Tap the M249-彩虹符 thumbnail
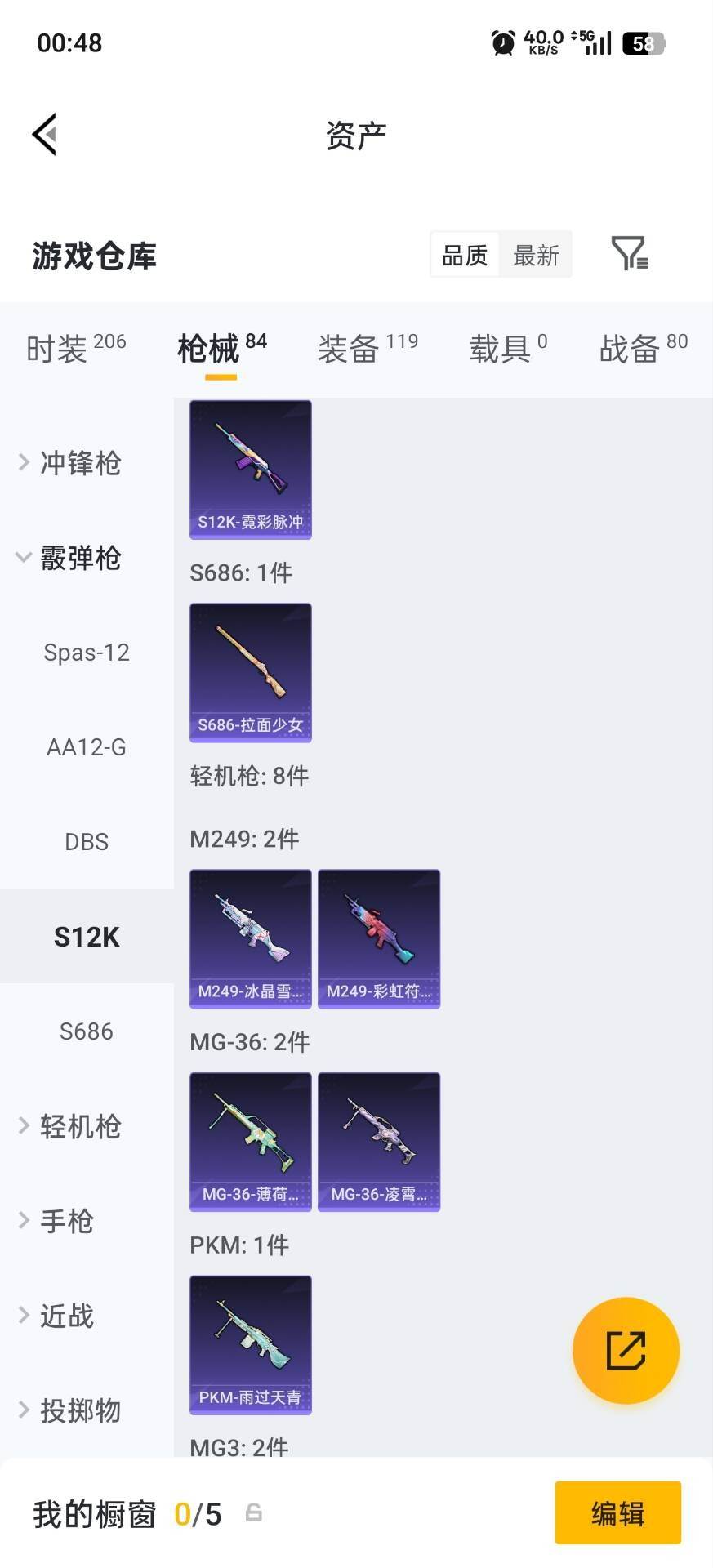This screenshot has width=713, height=1568. tap(378, 938)
